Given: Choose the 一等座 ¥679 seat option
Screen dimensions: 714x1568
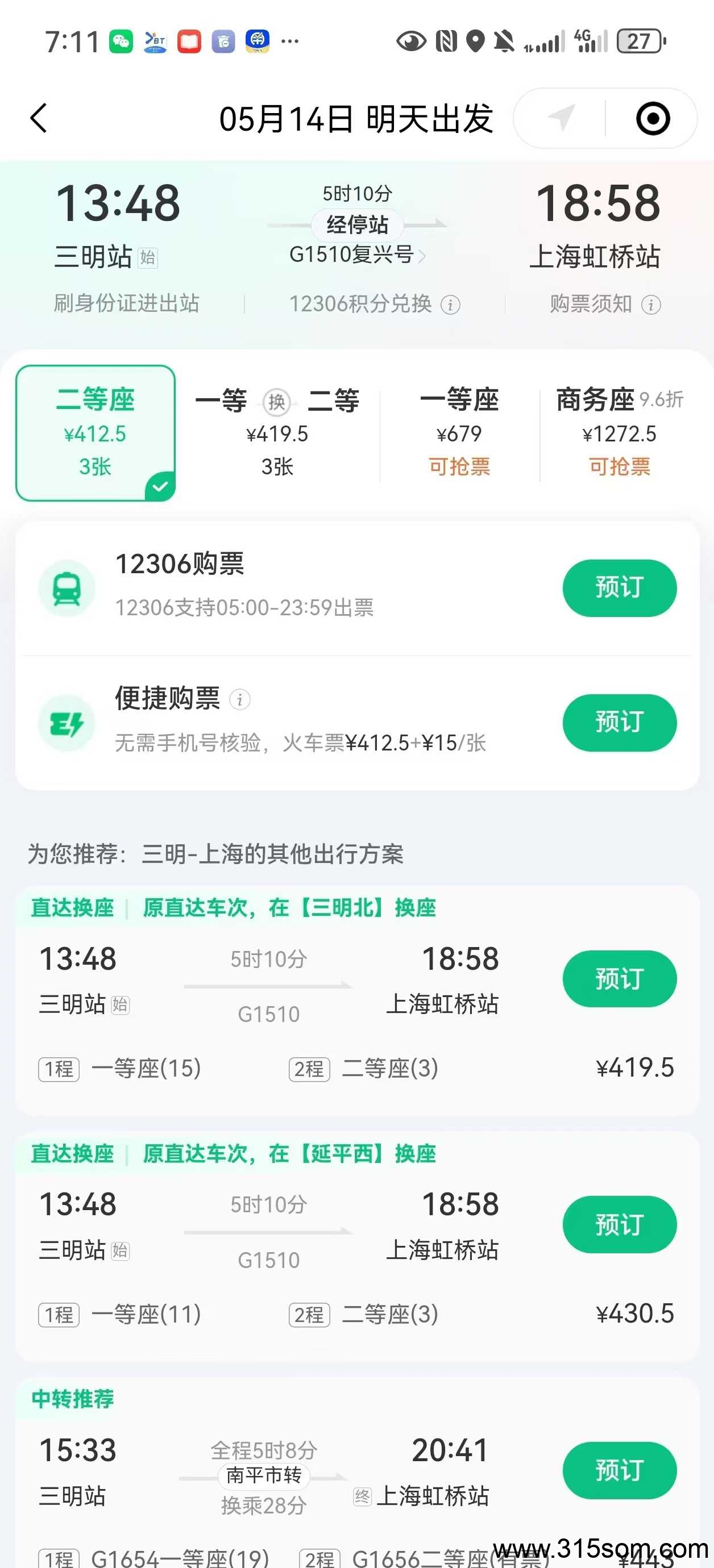Looking at the screenshot, I should coord(459,433).
